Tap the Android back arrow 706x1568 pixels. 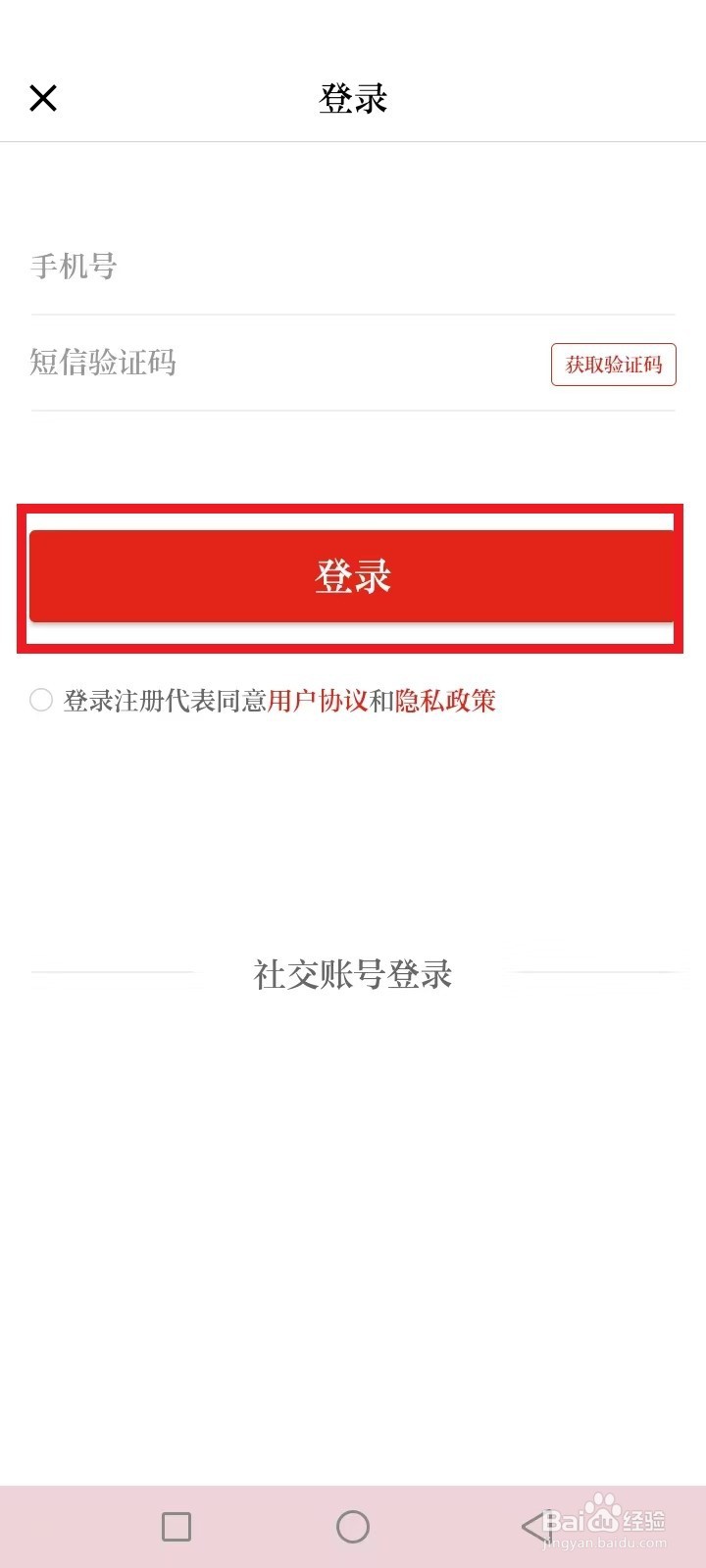534,1526
